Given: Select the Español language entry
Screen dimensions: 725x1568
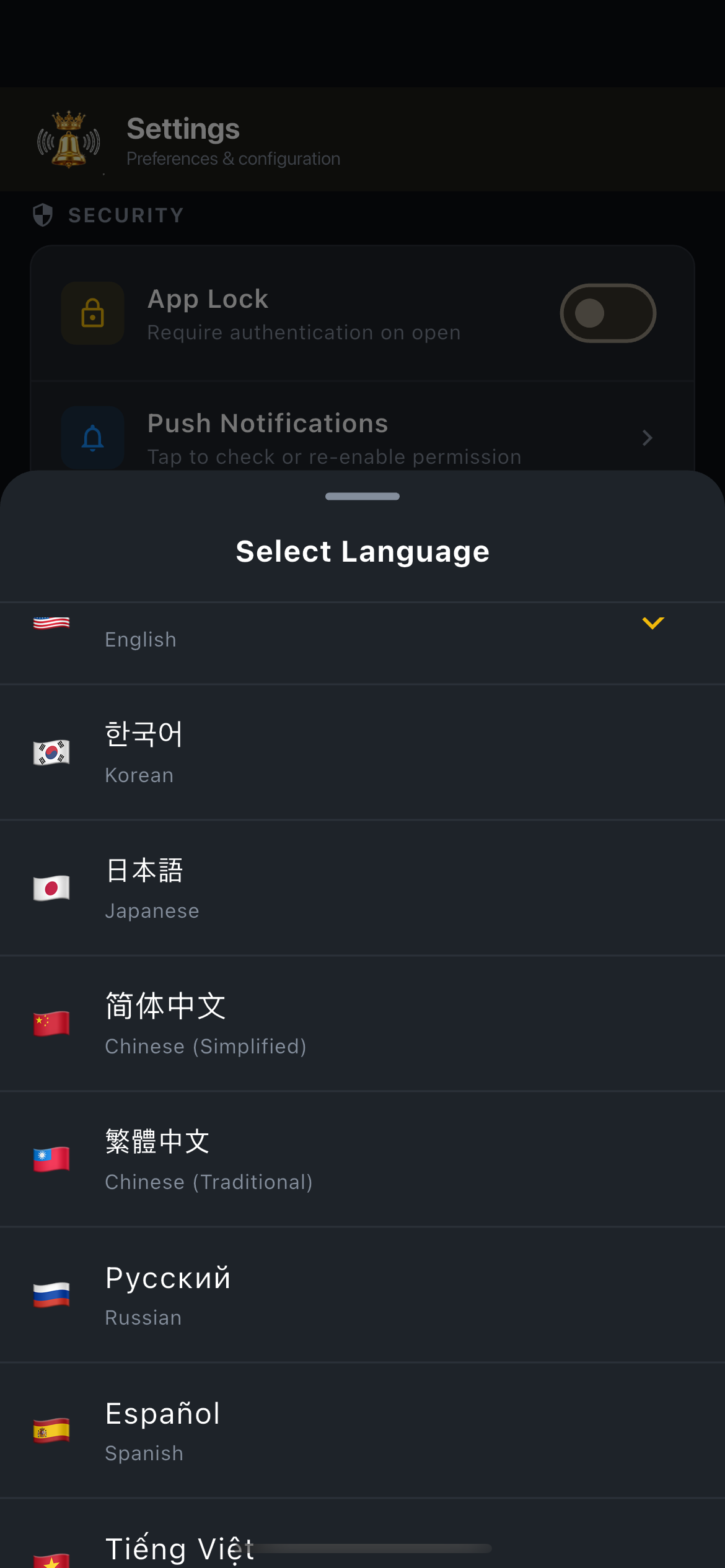Looking at the screenshot, I should 362,1429.
